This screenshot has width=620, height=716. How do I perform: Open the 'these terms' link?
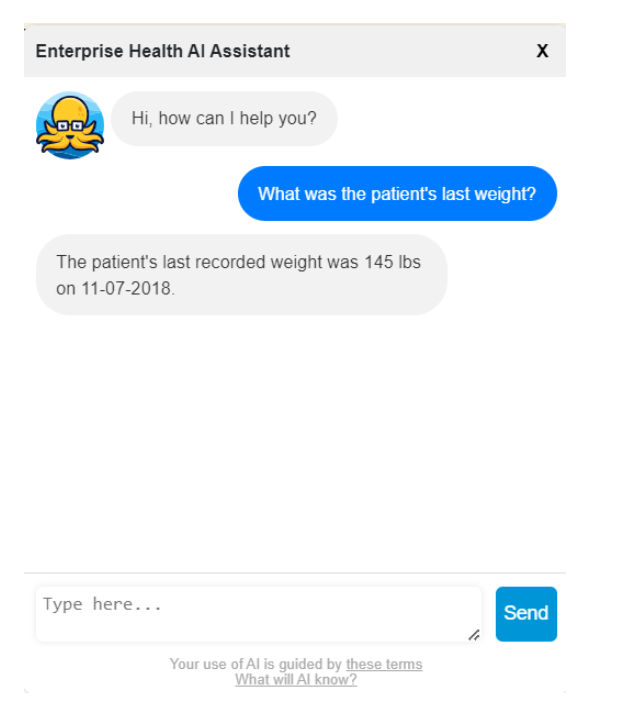click(x=384, y=664)
